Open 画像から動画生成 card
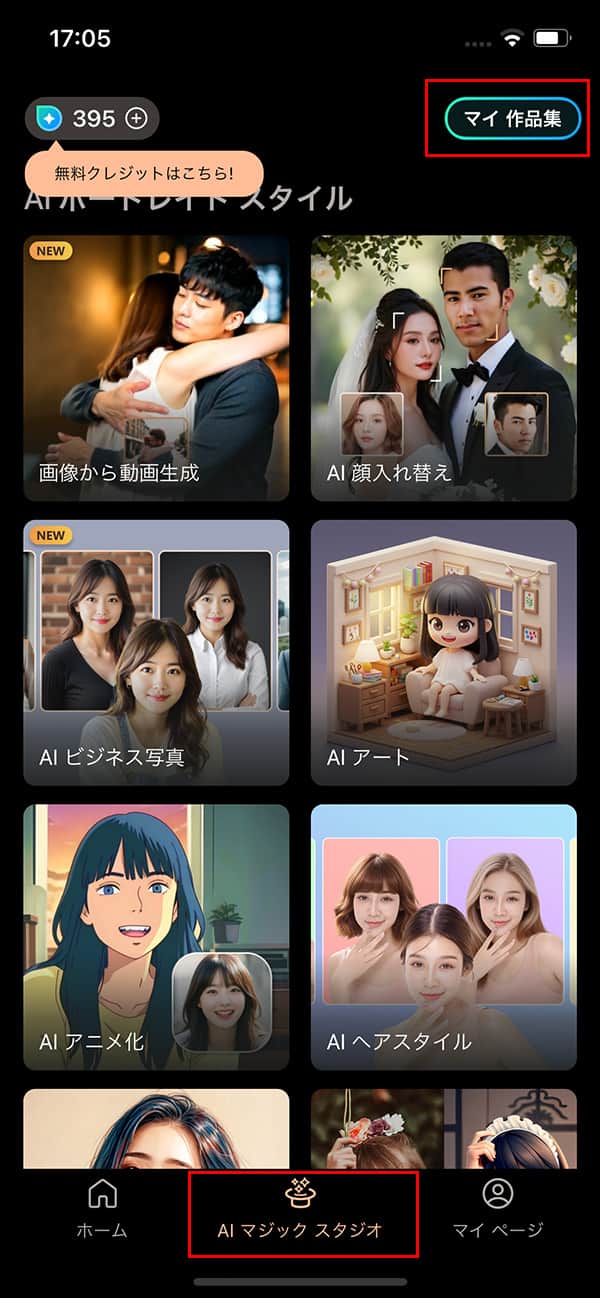Screen dimensions: 600x1298 156,368
